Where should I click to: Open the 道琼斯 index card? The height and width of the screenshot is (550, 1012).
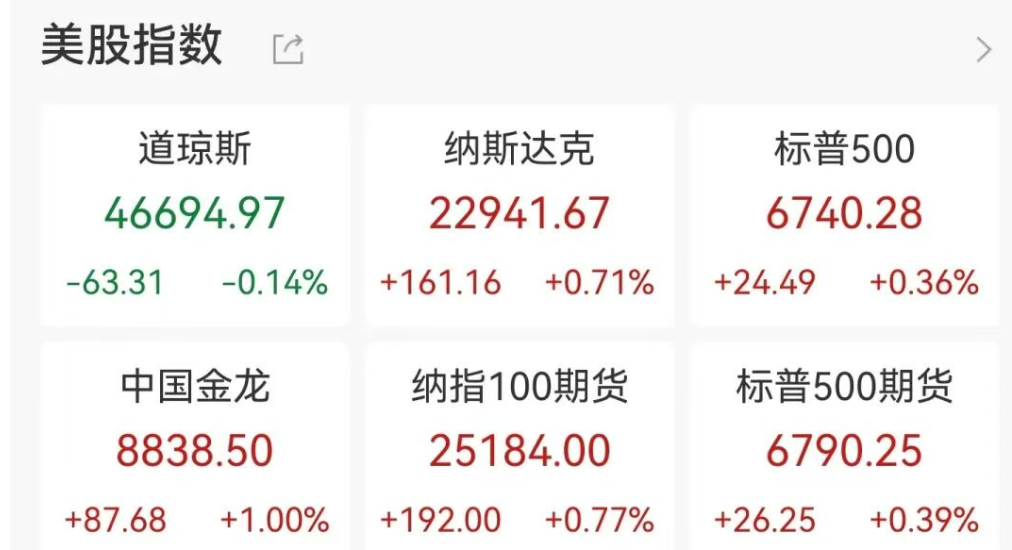(196, 215)
